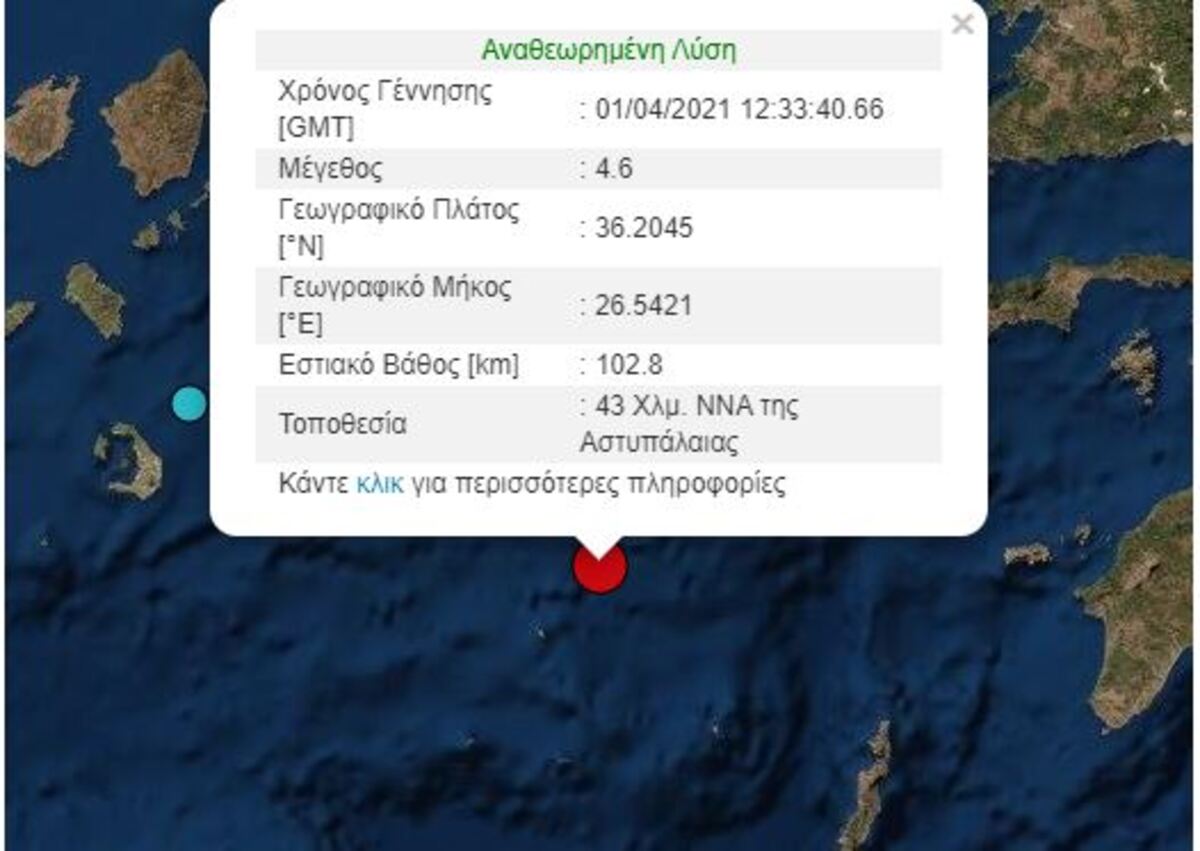Screen dimensions: 1200x851
Task: Close the earthquake info popup
Action: (x=962, y=25)
